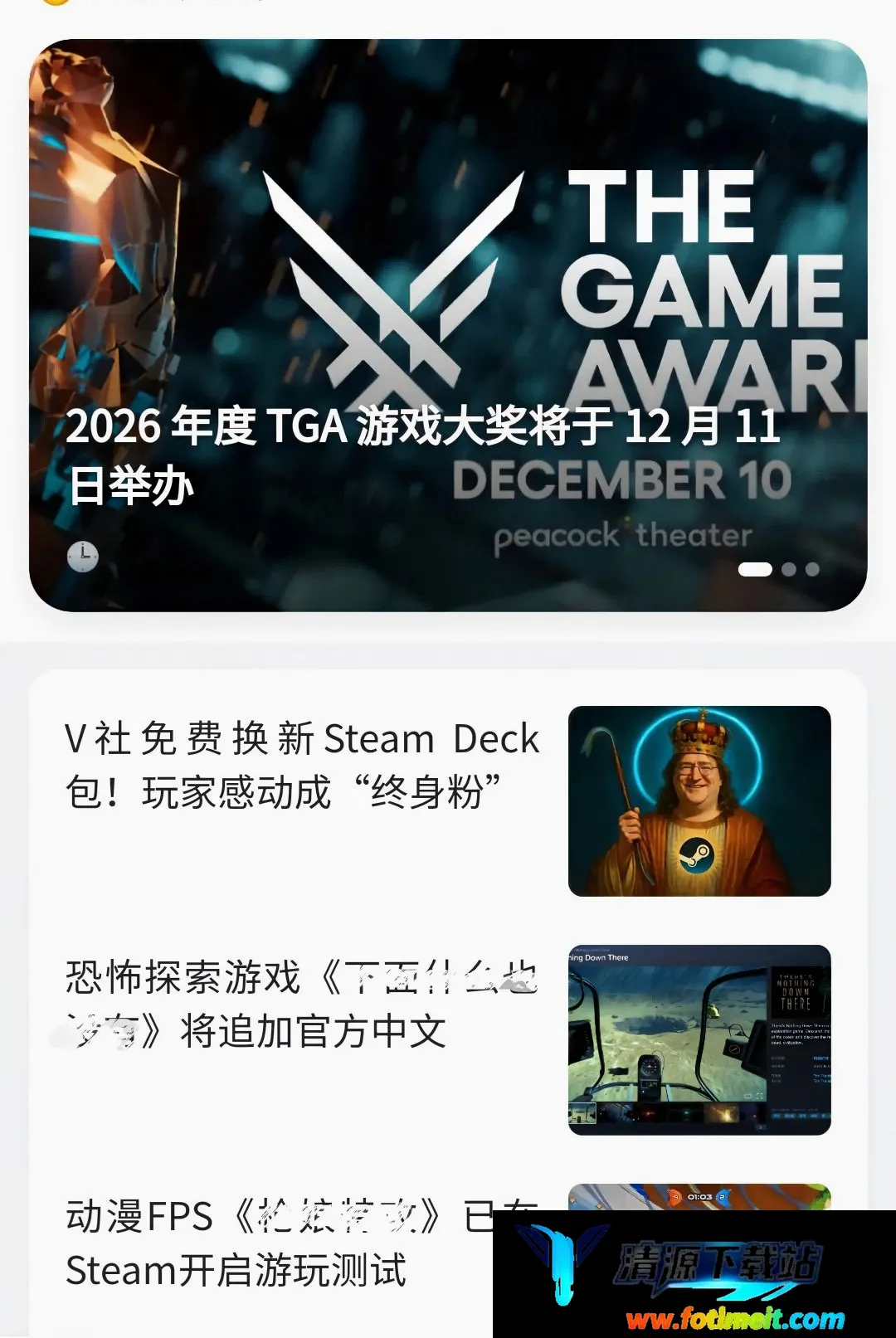Viewport: 896px width, 1338px height.
Task: Jump to the third banner slide dot
Action: (x=812, y=569)
